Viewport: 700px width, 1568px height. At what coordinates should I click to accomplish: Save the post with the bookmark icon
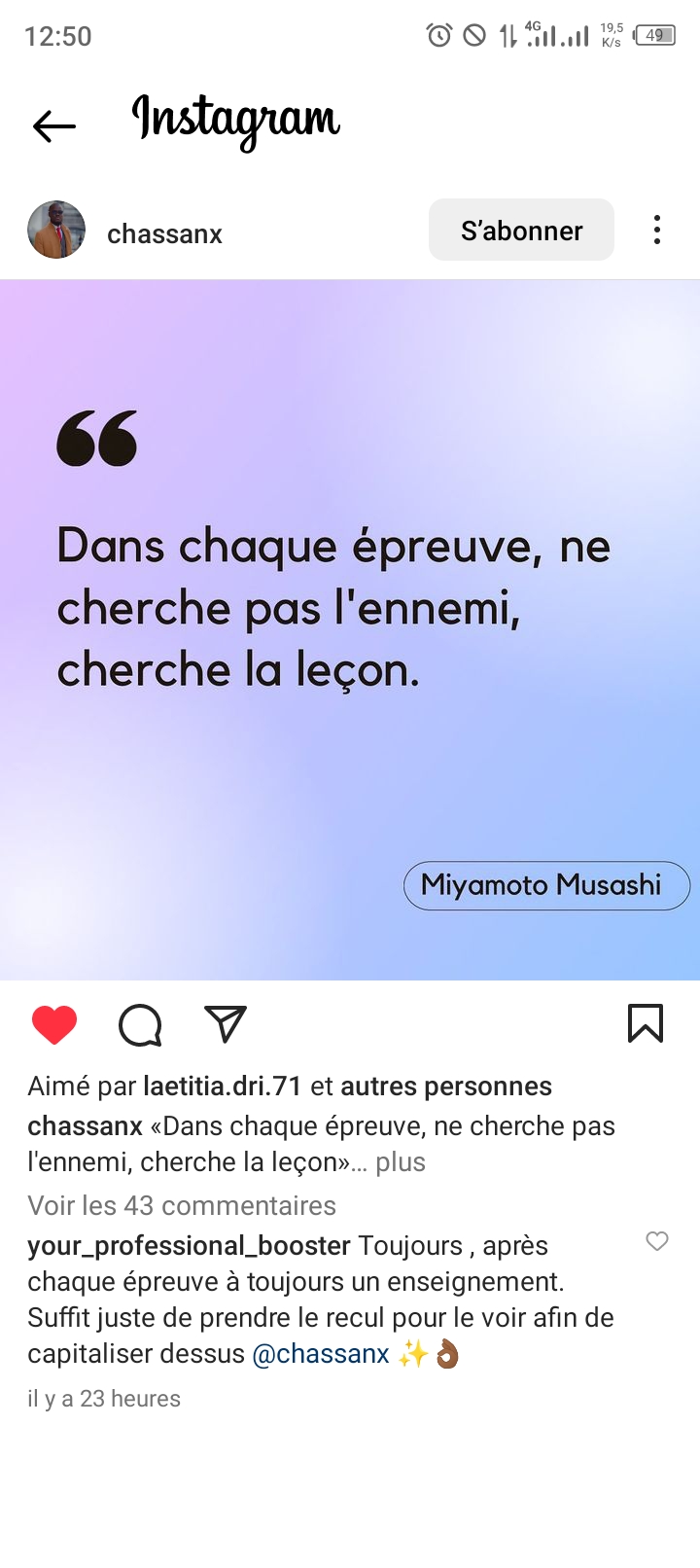tap(646, 1023)
